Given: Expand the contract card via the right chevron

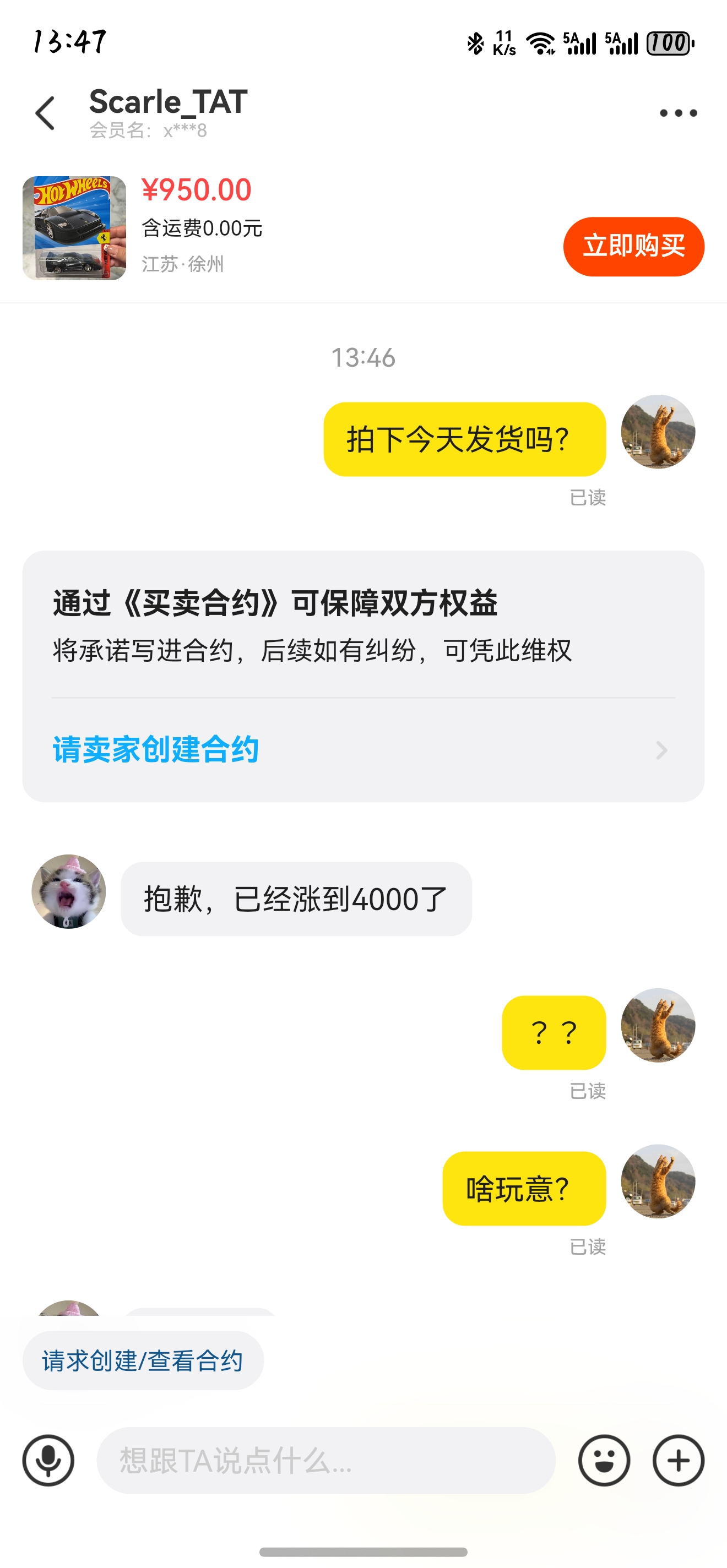Looking at the screenshot, I should point(661,750).
